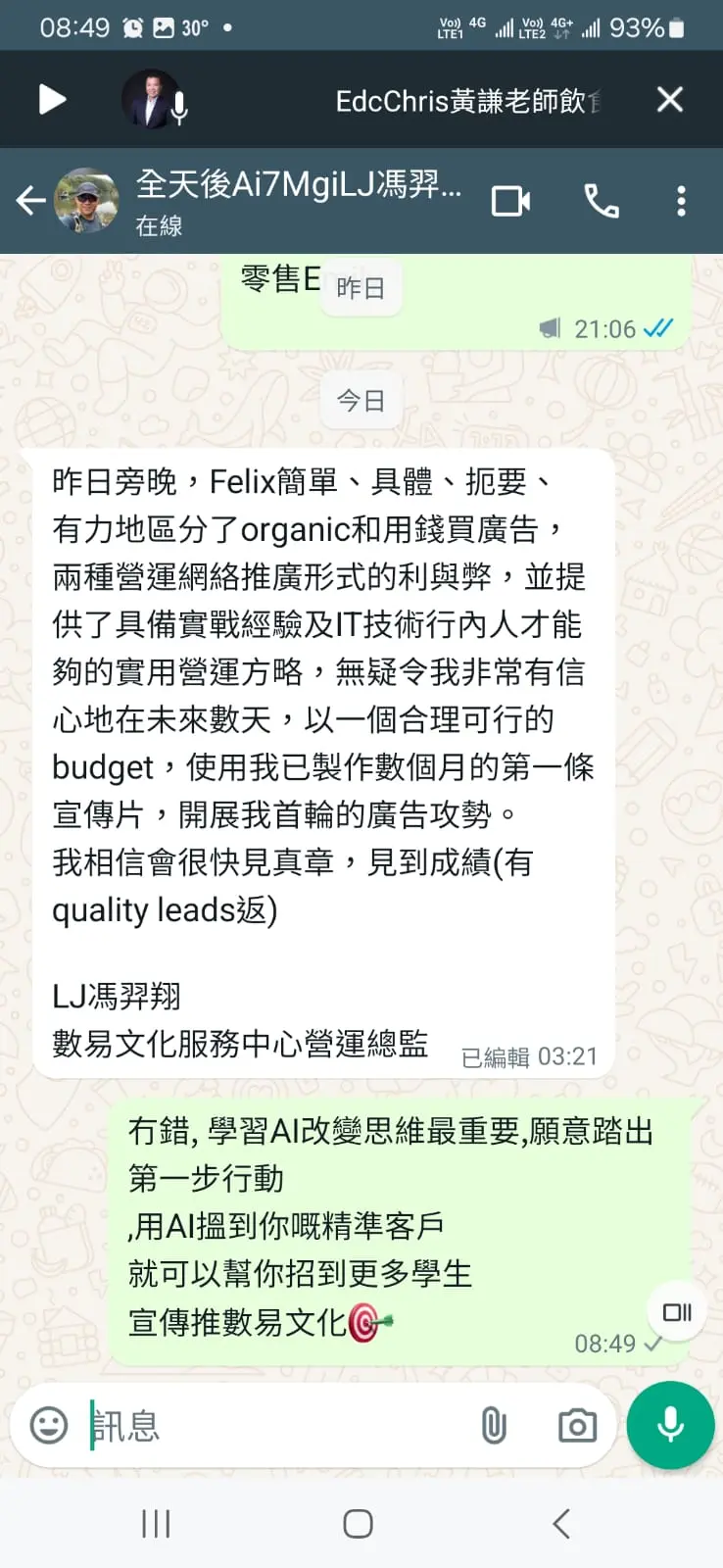This screenshot has width=723, height=1568.
Task: Attach a file with the paperclip
Action: [x=494, y=1425]
